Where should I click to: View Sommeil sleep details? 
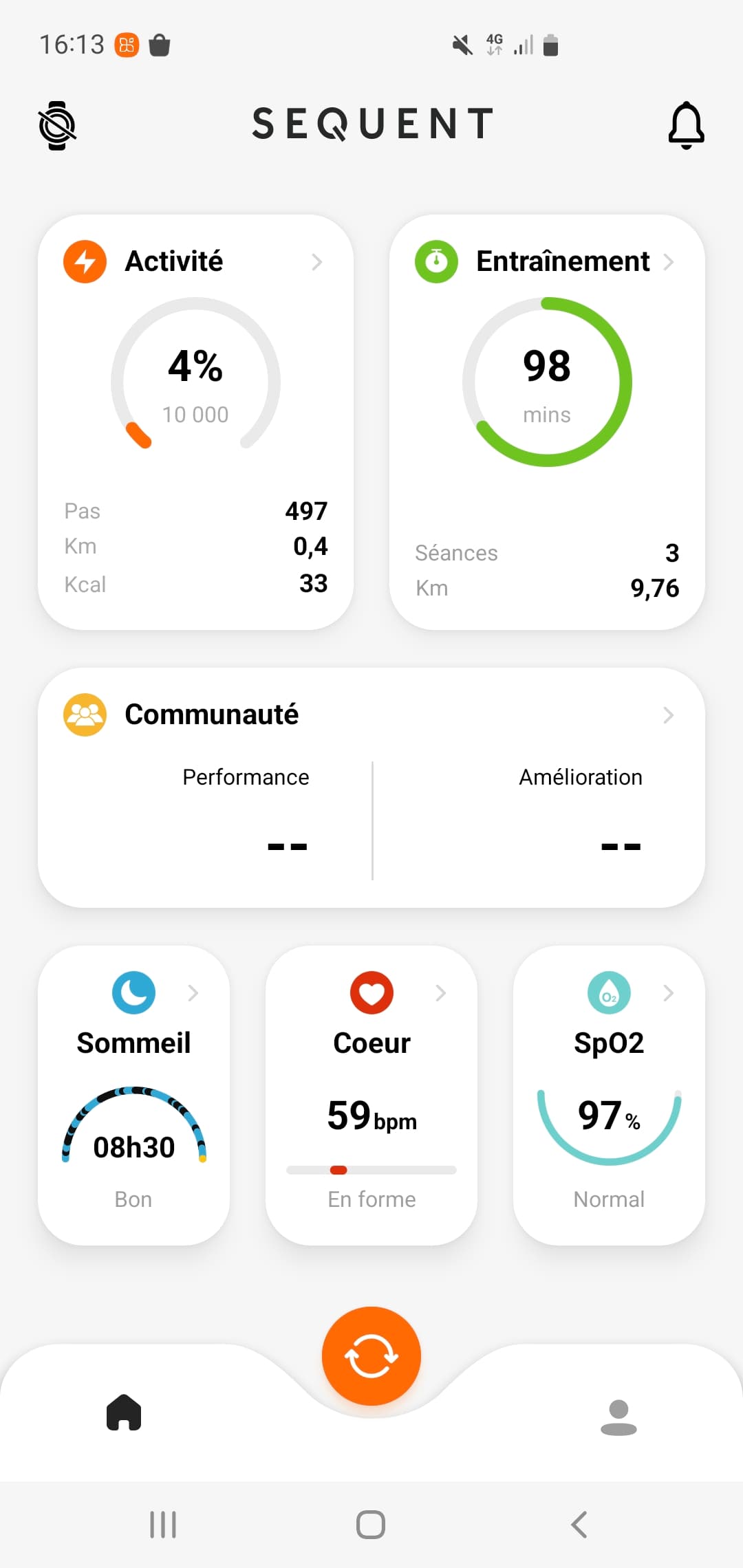(x=133, y=1095)
